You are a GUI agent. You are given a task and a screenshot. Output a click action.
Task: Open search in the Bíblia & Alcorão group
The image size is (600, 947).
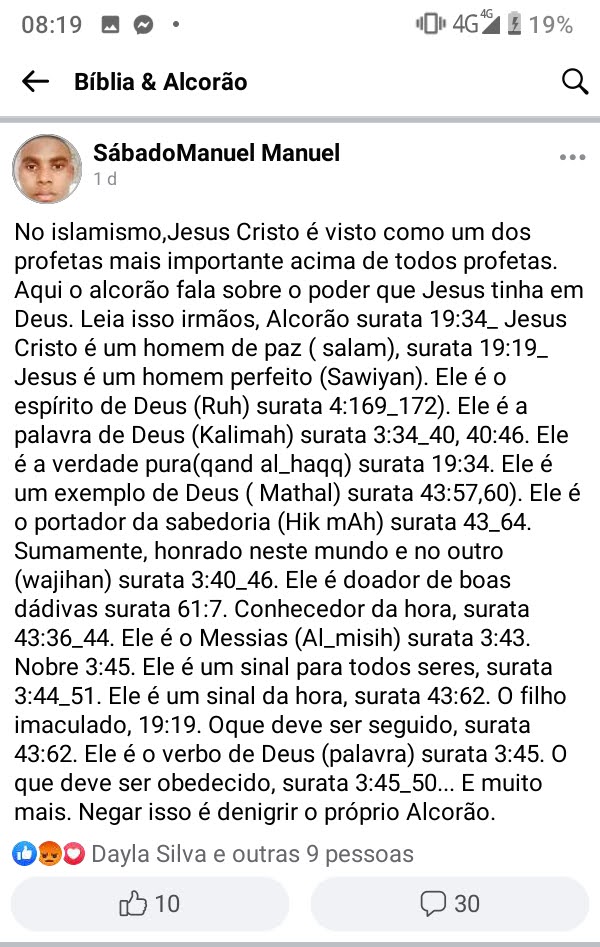tap(575, 82)
